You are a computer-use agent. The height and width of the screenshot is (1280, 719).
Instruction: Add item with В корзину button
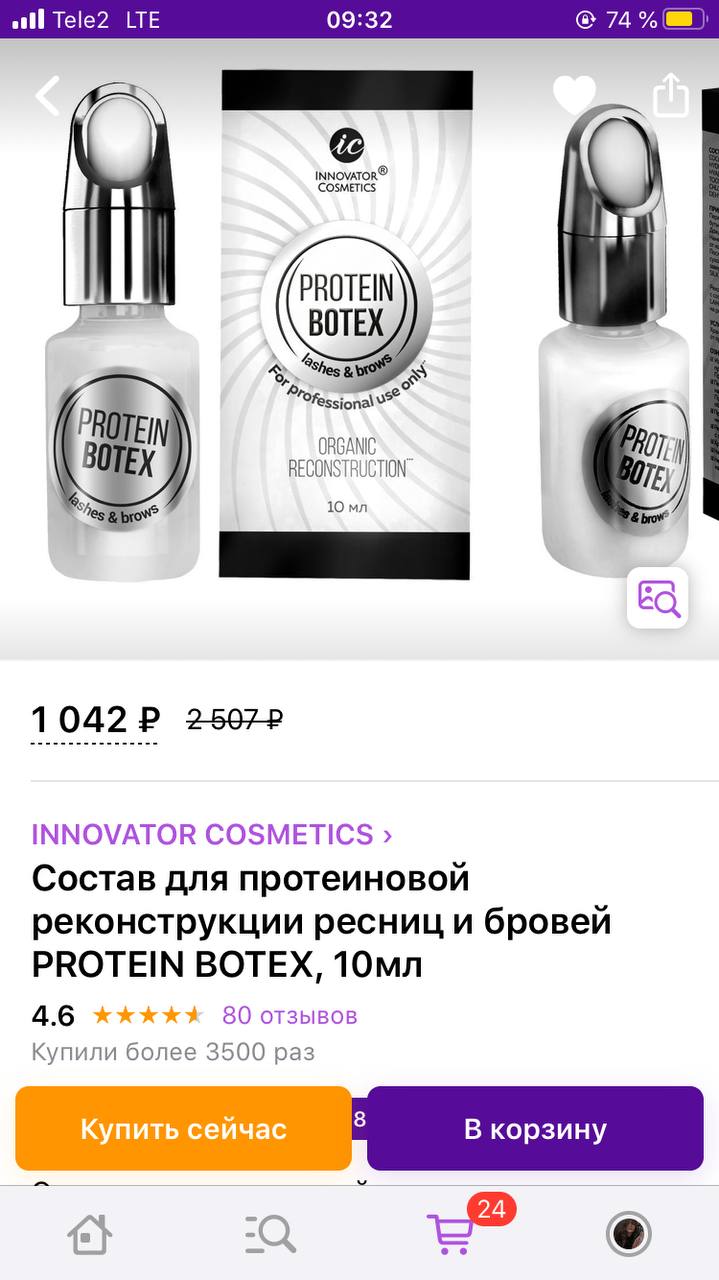pyautogui.click(x=535, y=1129)
